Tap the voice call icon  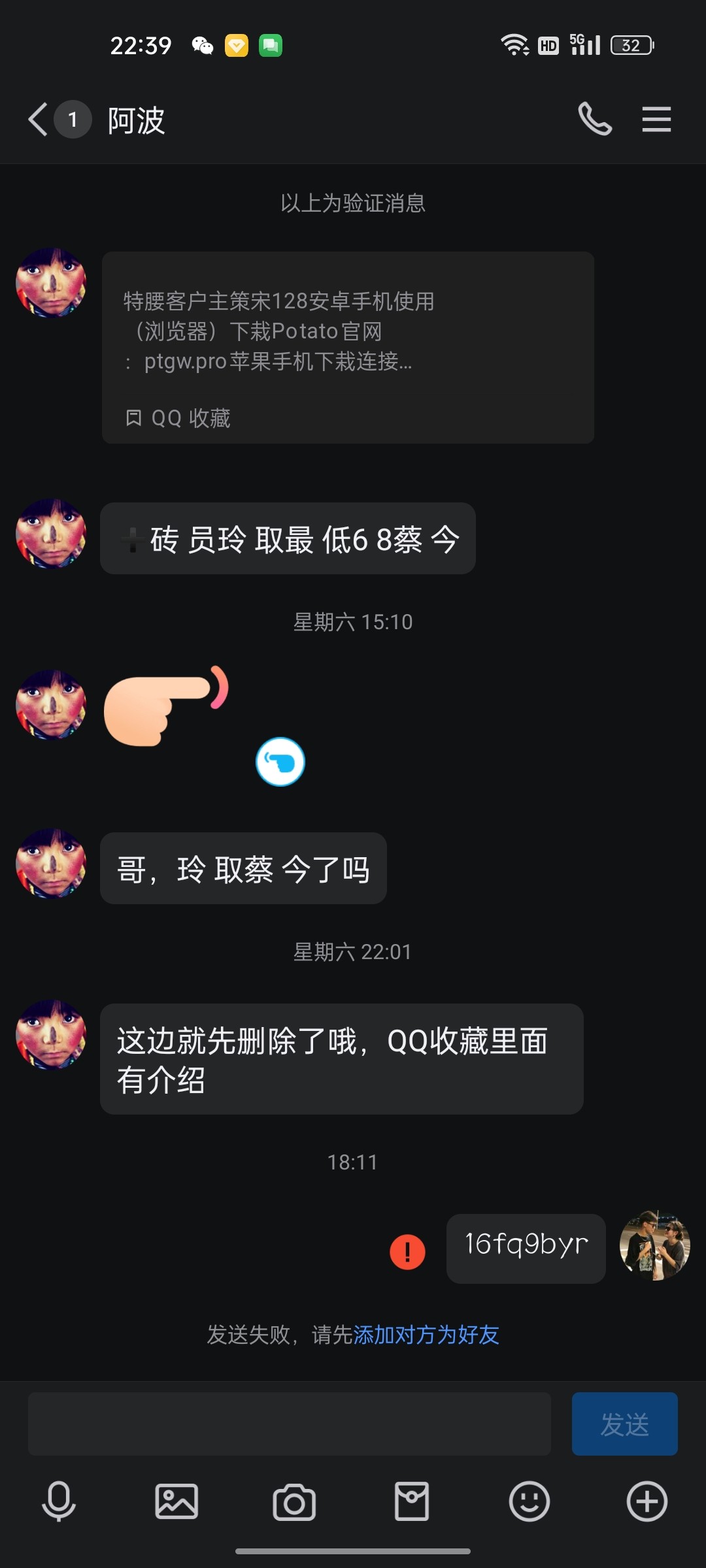pyautogui.click(x=596, y=120)
